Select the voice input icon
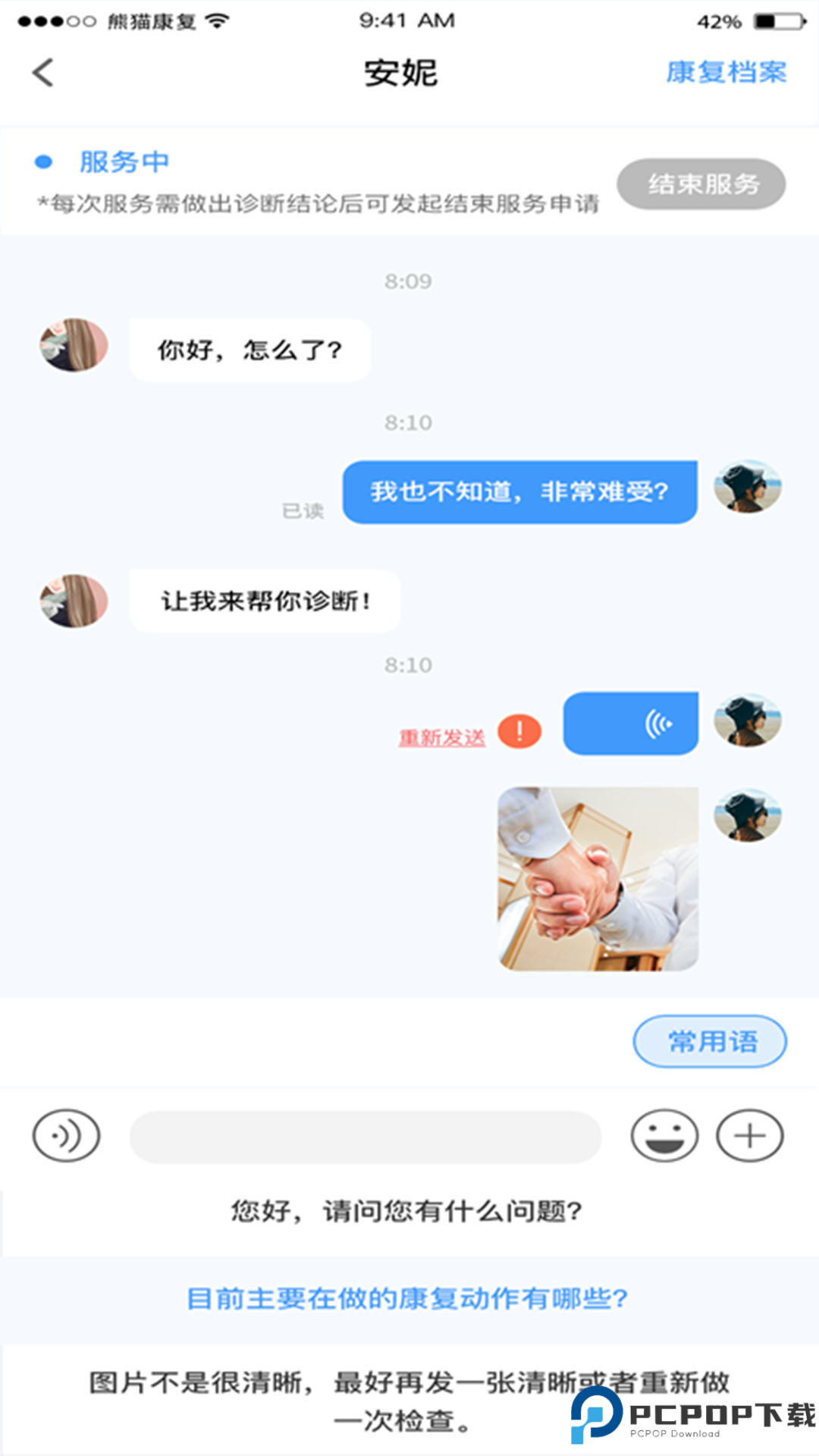Image resolution: width=819 pixels, height=1456 pixels. [67, 1135]
